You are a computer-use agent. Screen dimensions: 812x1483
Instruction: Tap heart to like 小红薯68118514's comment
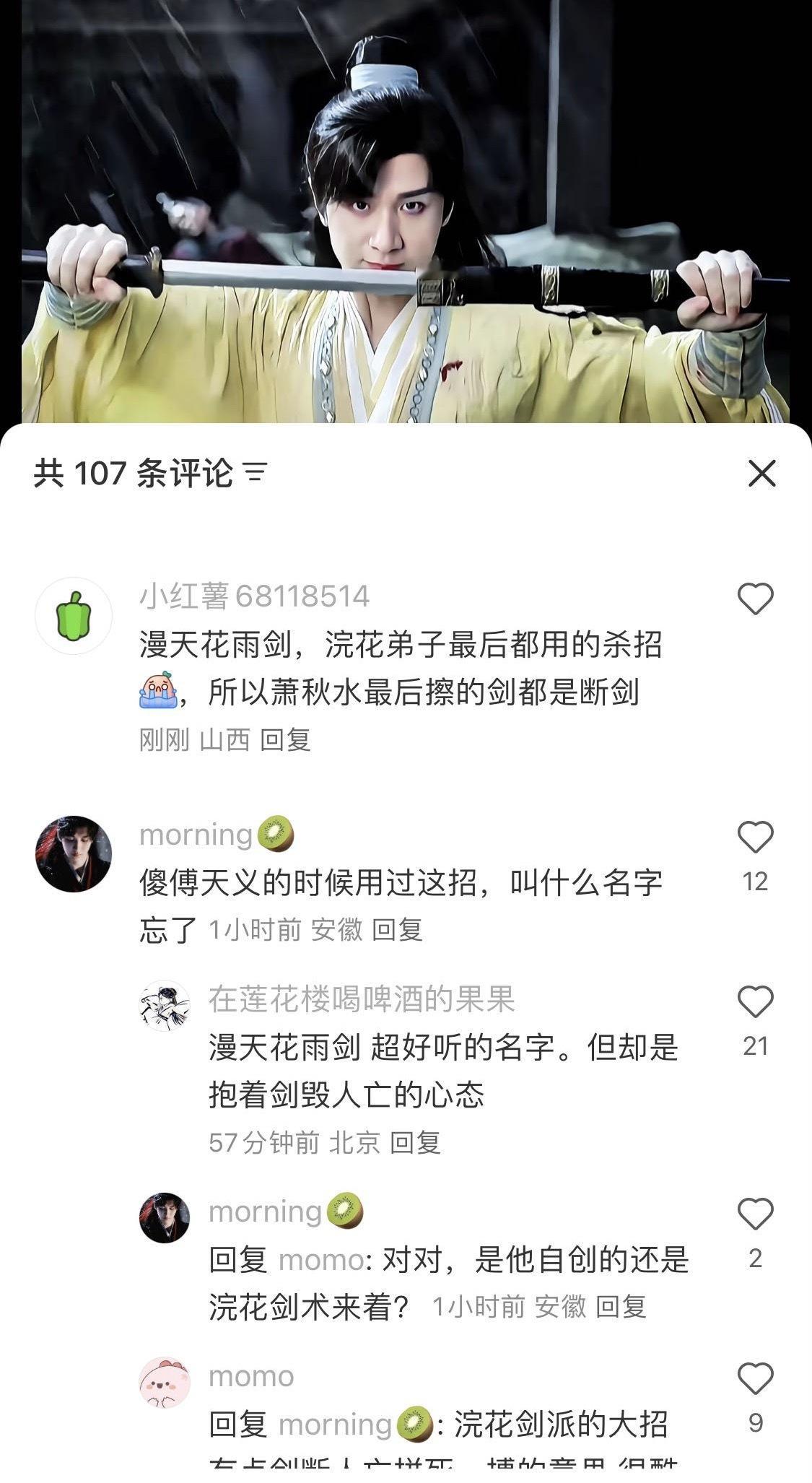[x=756, y=598]
